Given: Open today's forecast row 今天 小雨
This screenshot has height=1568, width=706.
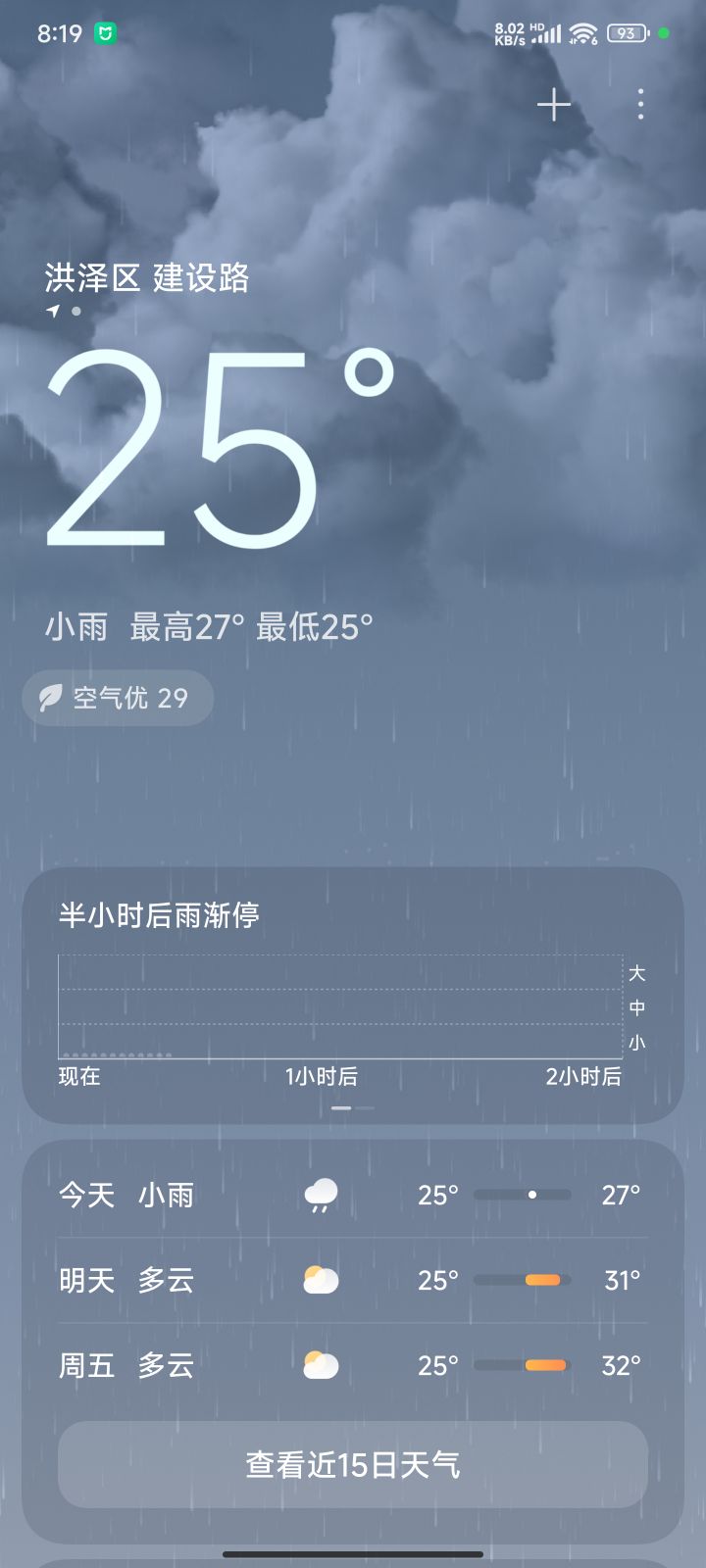Looking at the screenshot, I should (353, 1195).
